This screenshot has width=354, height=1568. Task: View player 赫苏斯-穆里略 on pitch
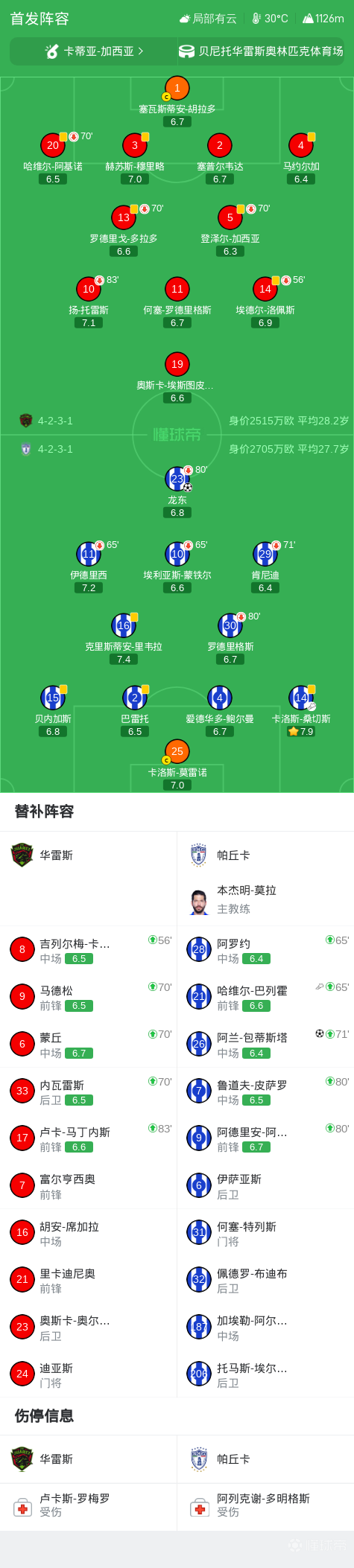135,159
